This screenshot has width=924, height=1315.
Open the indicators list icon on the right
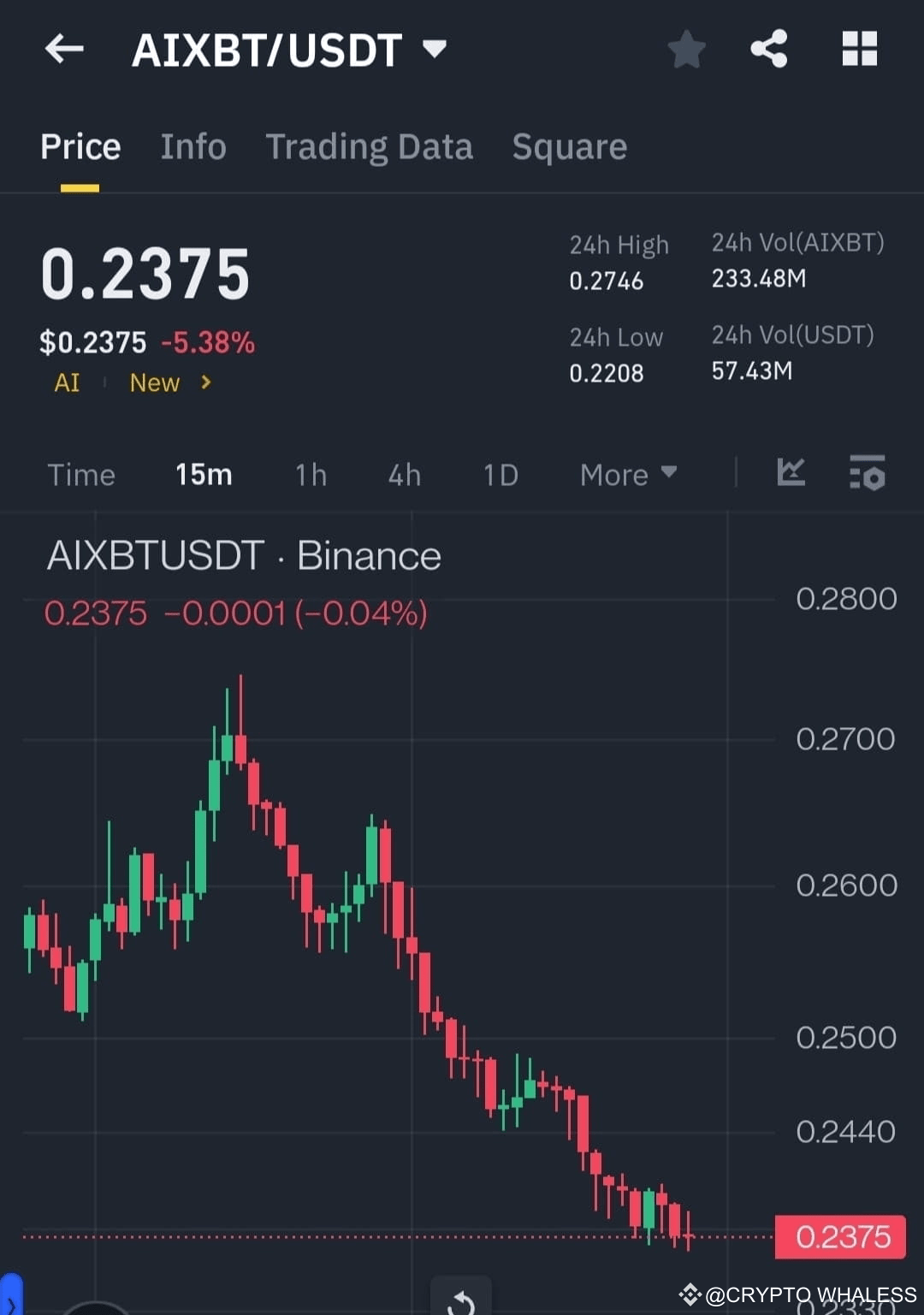point(867,474)
